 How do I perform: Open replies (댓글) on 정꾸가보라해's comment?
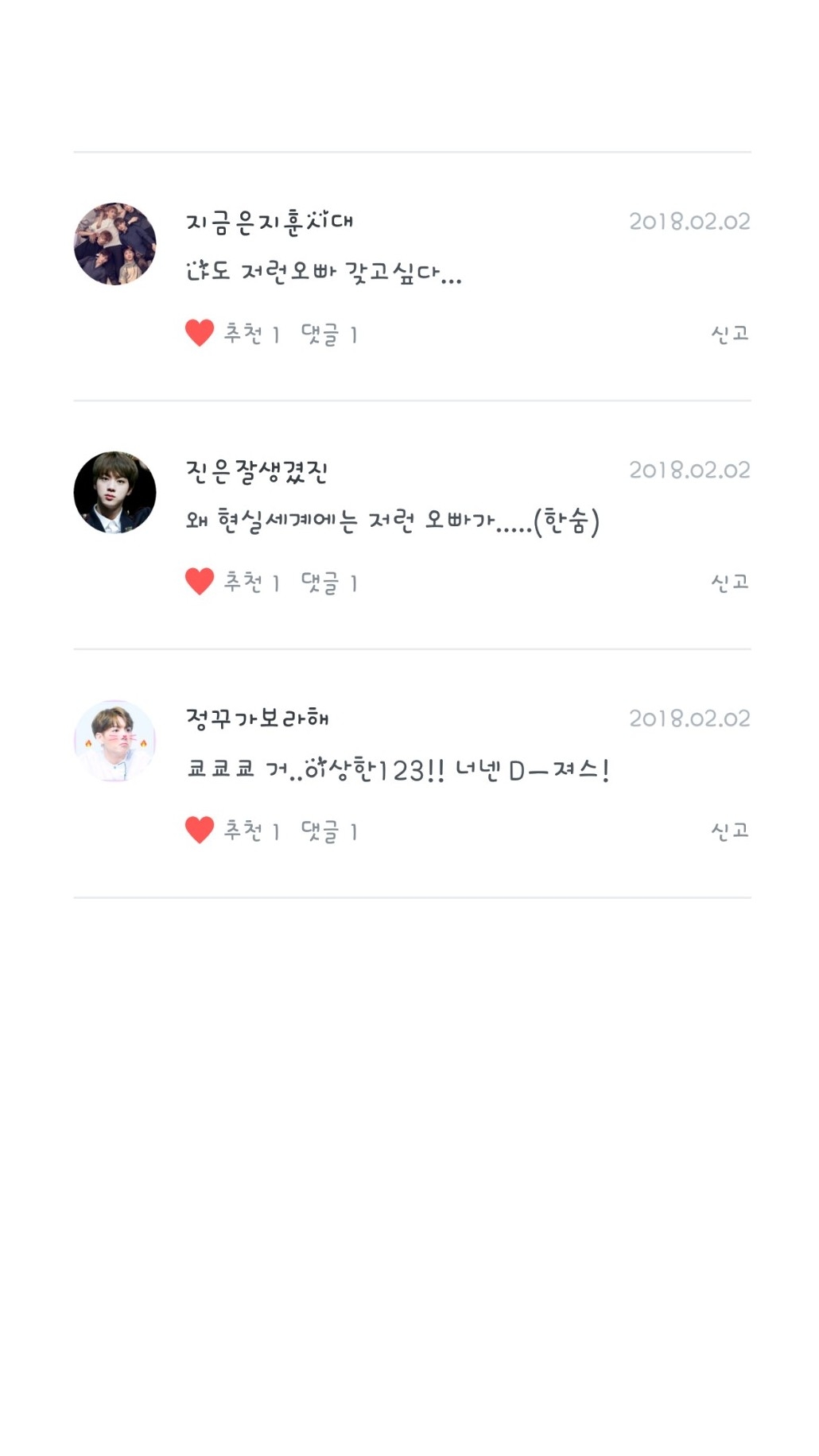328,831
